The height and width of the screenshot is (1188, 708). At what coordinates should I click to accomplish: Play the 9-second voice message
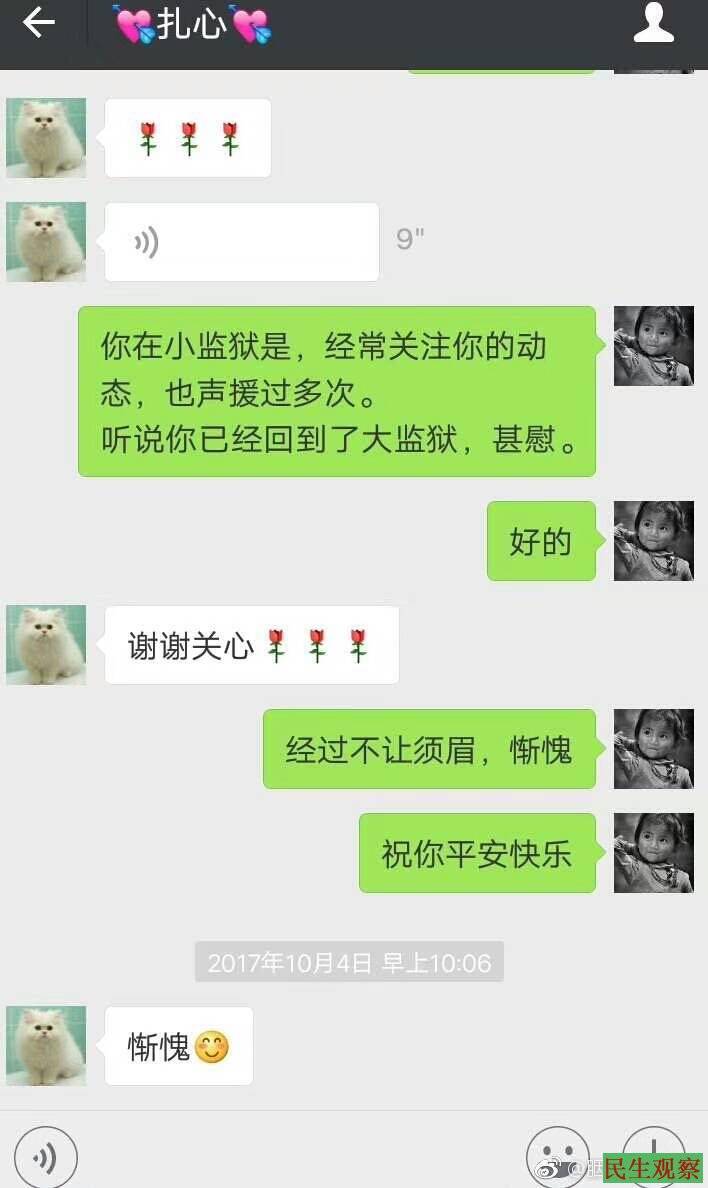(241, 242)
